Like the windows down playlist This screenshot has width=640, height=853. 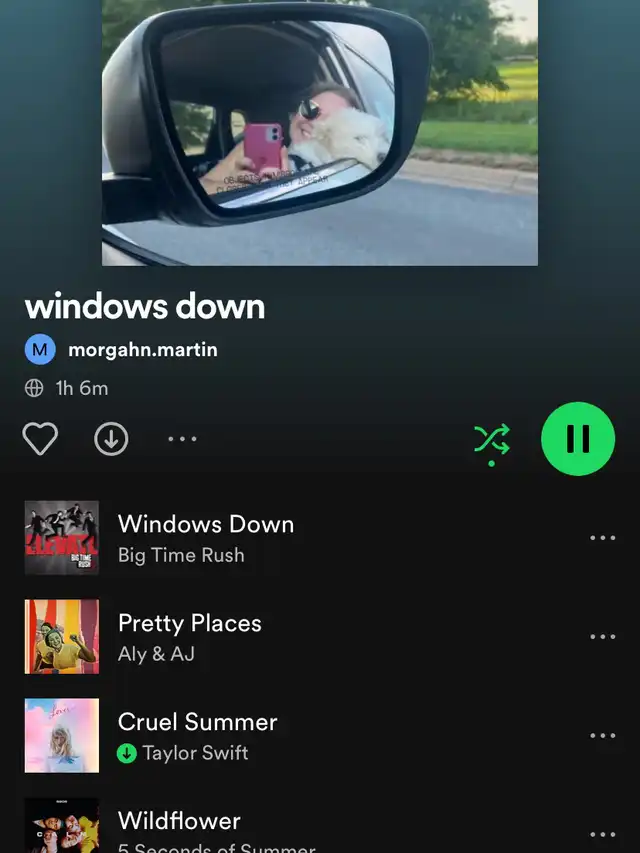40,438
